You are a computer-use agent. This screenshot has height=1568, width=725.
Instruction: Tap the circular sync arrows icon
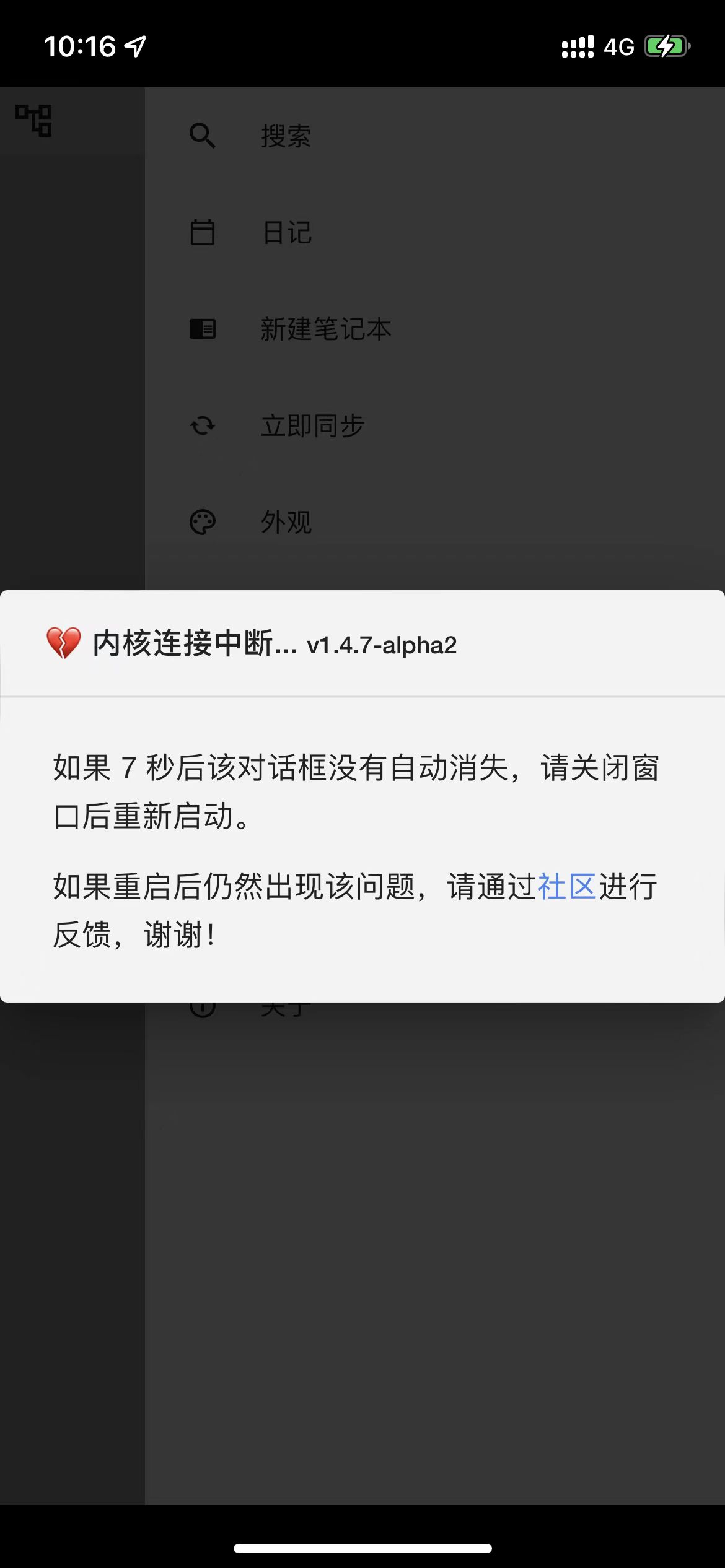point(203,425)
